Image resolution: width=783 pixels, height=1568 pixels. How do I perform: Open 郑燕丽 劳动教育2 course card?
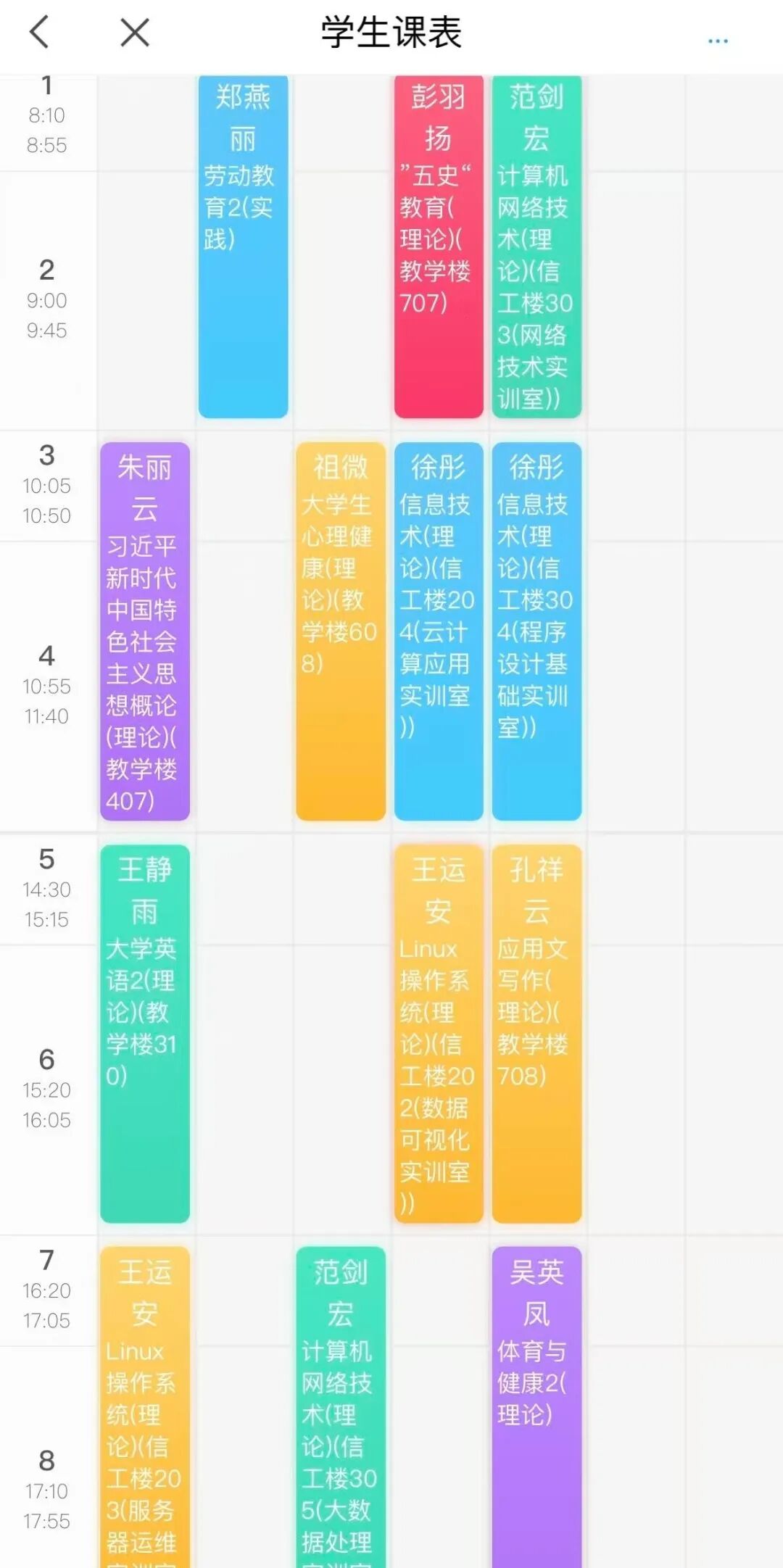(x=243, y=246)
